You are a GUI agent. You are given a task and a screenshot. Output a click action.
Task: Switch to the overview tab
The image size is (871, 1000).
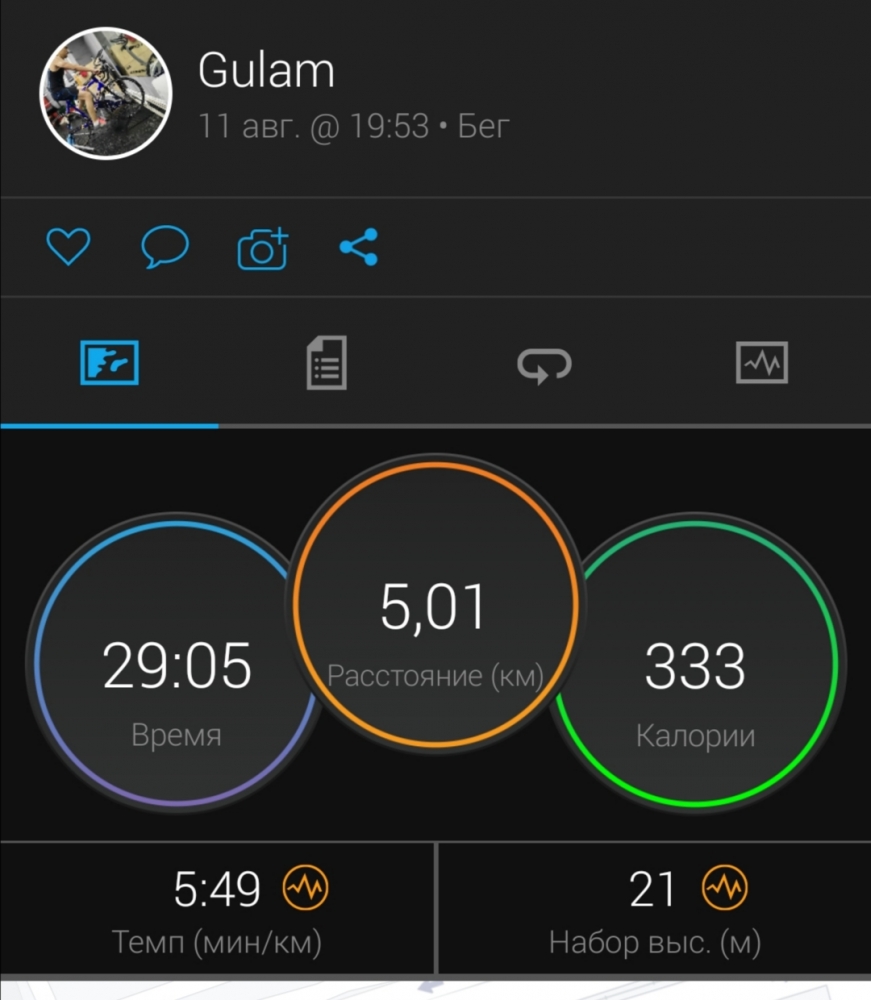108,364
